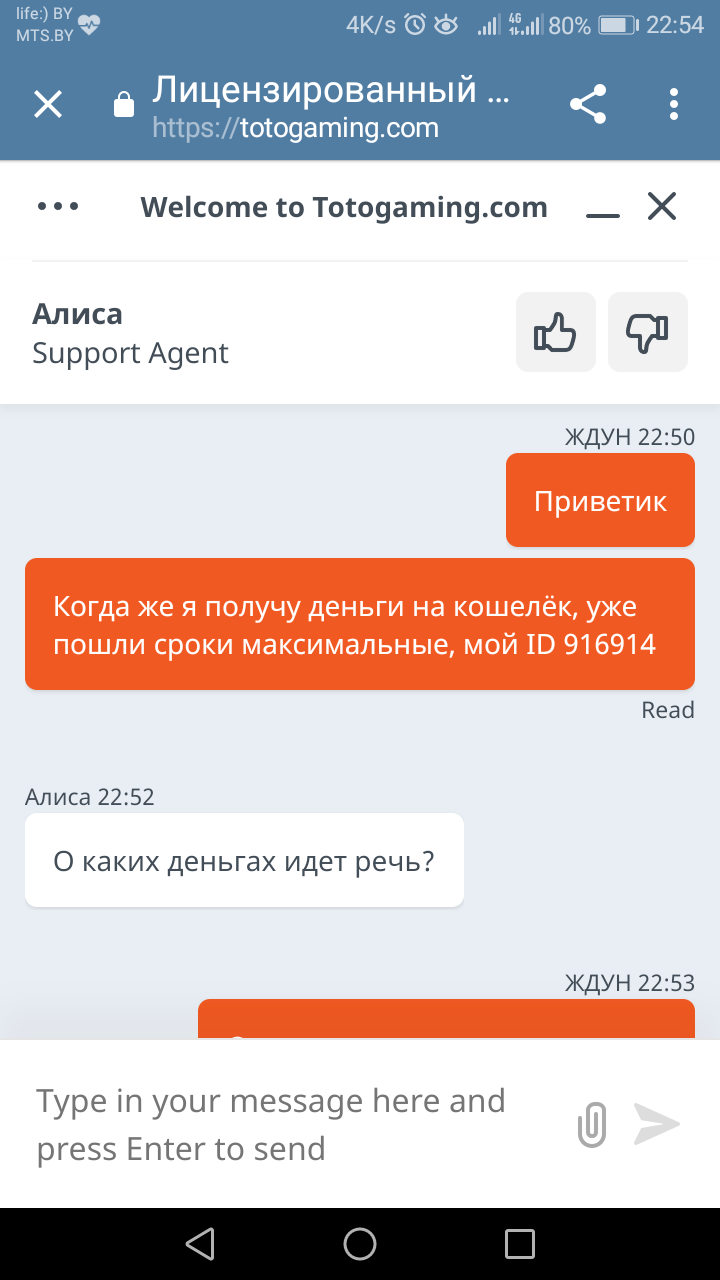Share the totogaming.com page
This screenshot has height=1280, width=720.
pyautogui.click(x=588, y=104)
